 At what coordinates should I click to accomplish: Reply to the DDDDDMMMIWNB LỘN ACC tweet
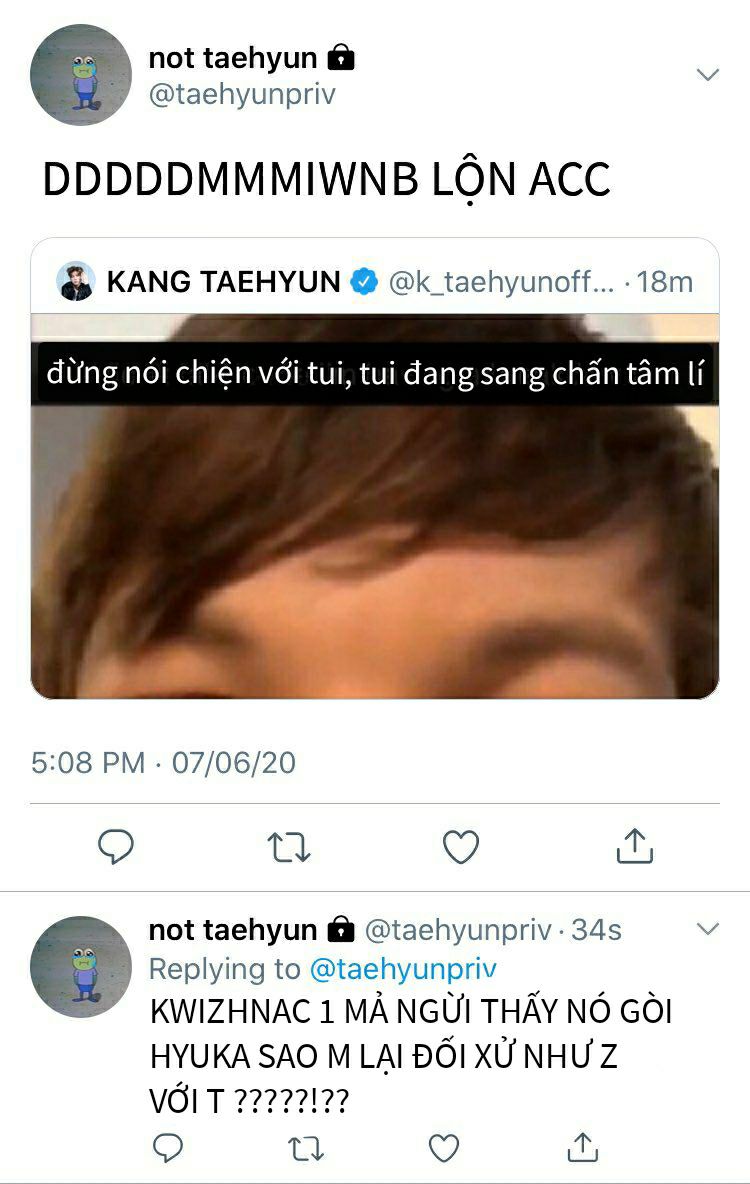pyautogui.click(x=116, y=846)
